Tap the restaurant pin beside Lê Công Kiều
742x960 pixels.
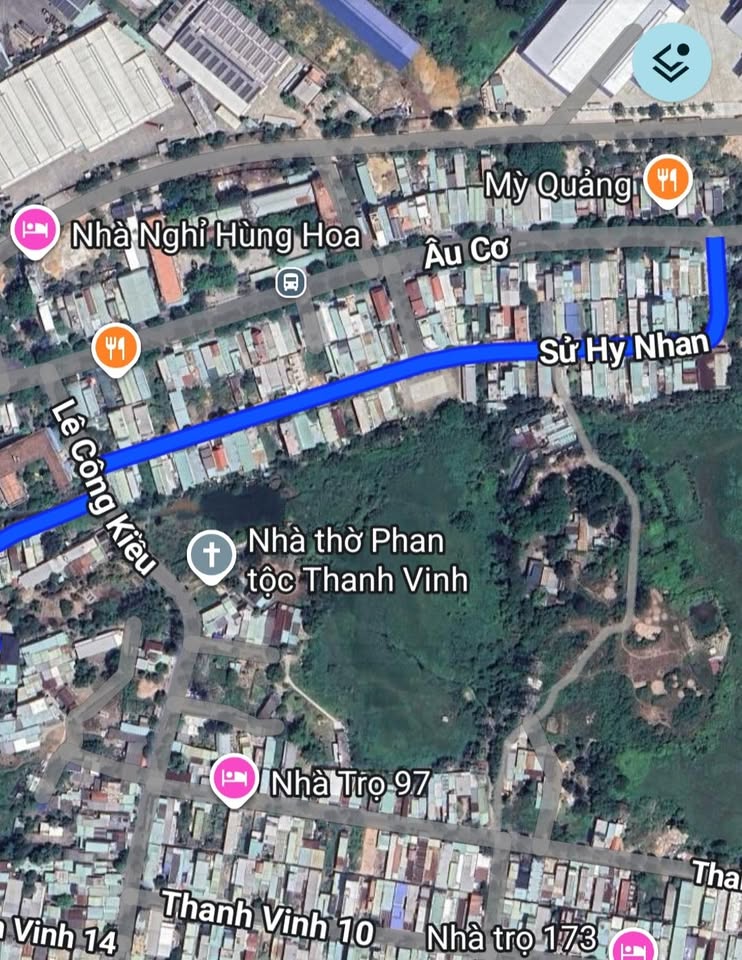pos(117,348)
